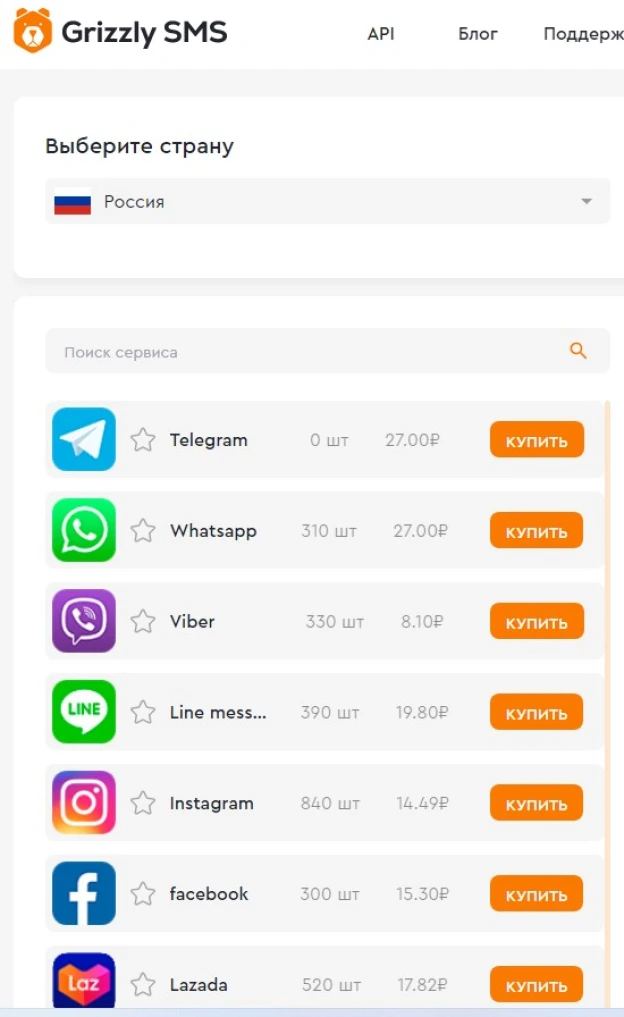Open the API link in header
Image resolution: width=624 pixels, height=1017 pixels.
(x=381, y=34)
